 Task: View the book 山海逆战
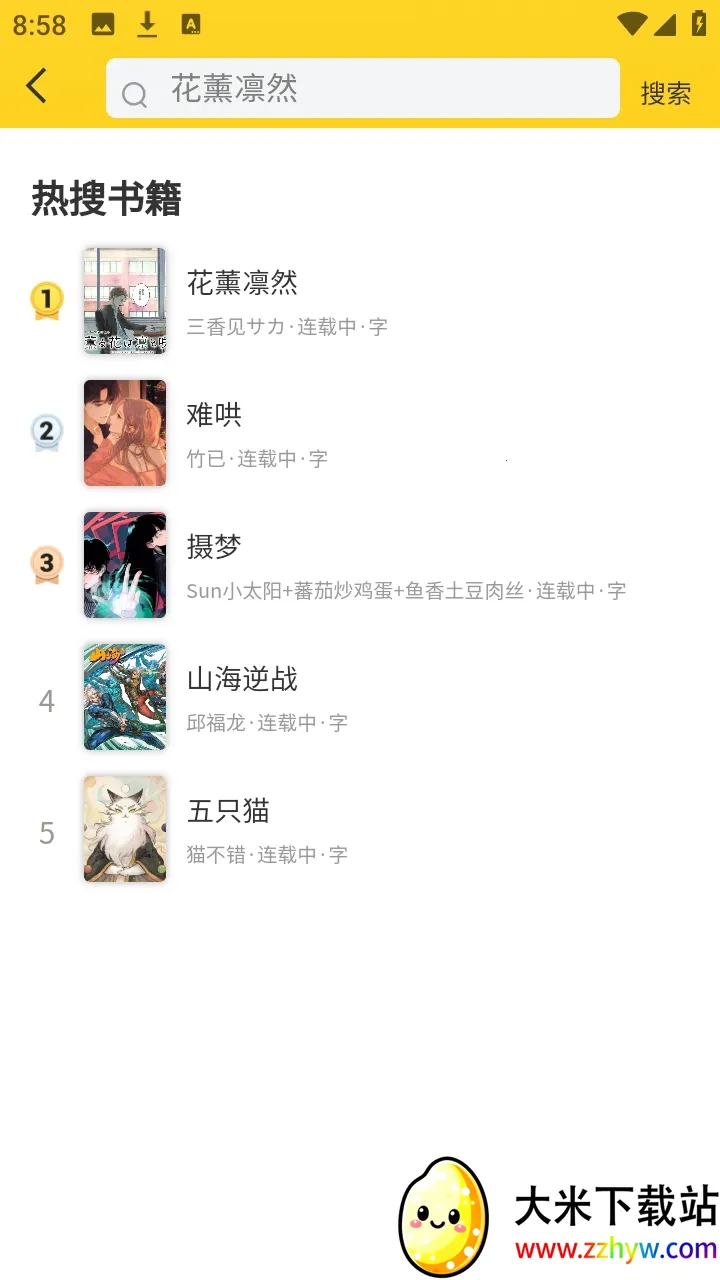(242, 680)
